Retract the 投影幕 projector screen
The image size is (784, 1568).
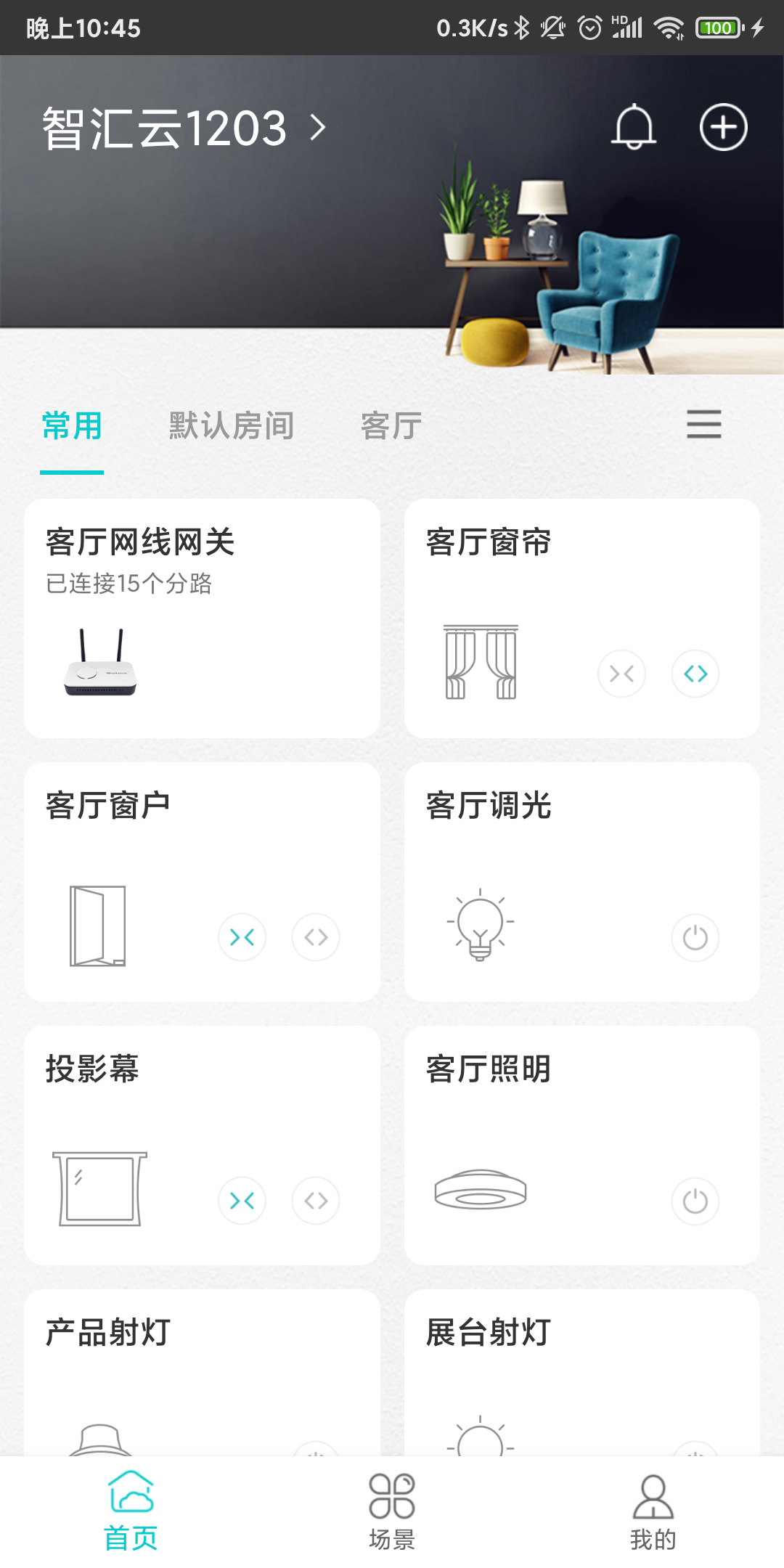pos(242,1201)
